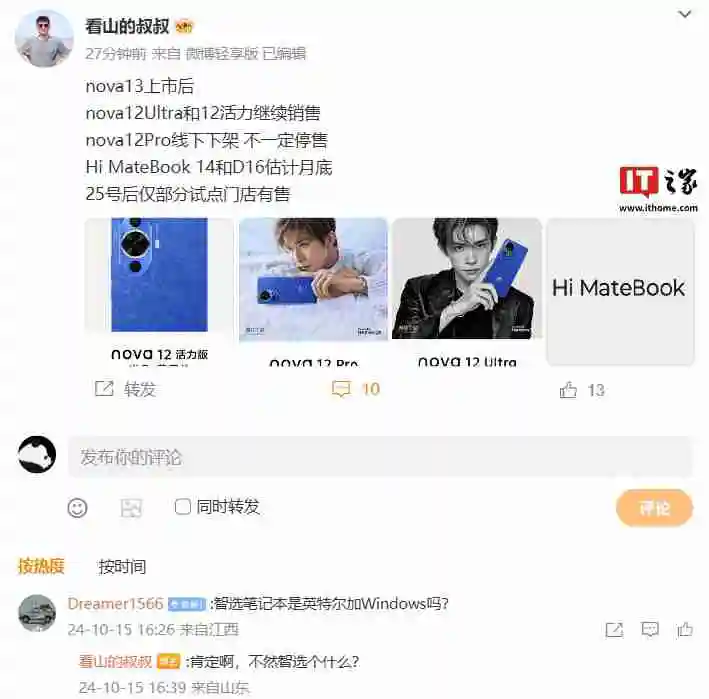Open 看山的叔叔's profile avatar on the post
Screen dimensions: 709x699
(x=45, y=39)
